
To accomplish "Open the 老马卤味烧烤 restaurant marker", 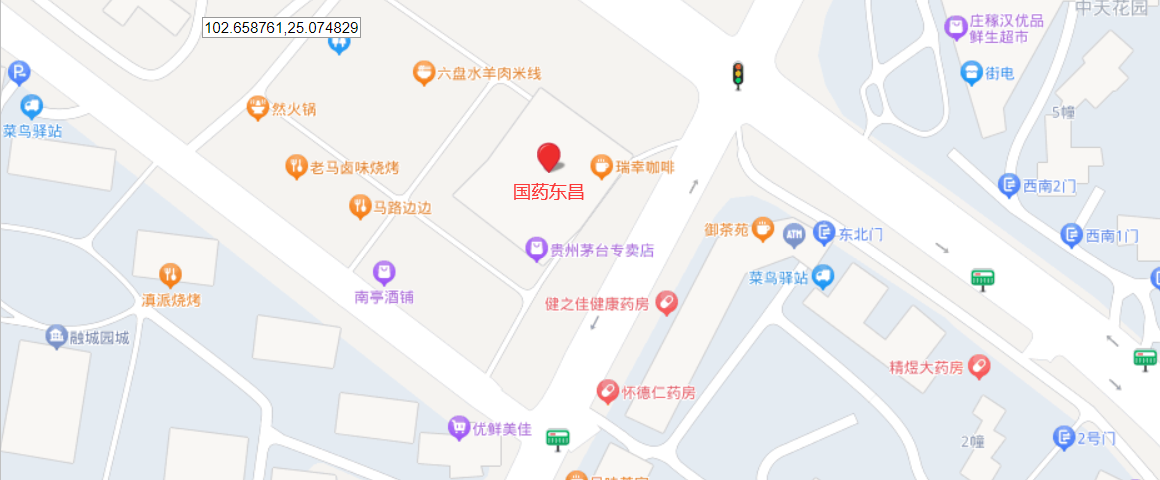I will coord(295,167).
